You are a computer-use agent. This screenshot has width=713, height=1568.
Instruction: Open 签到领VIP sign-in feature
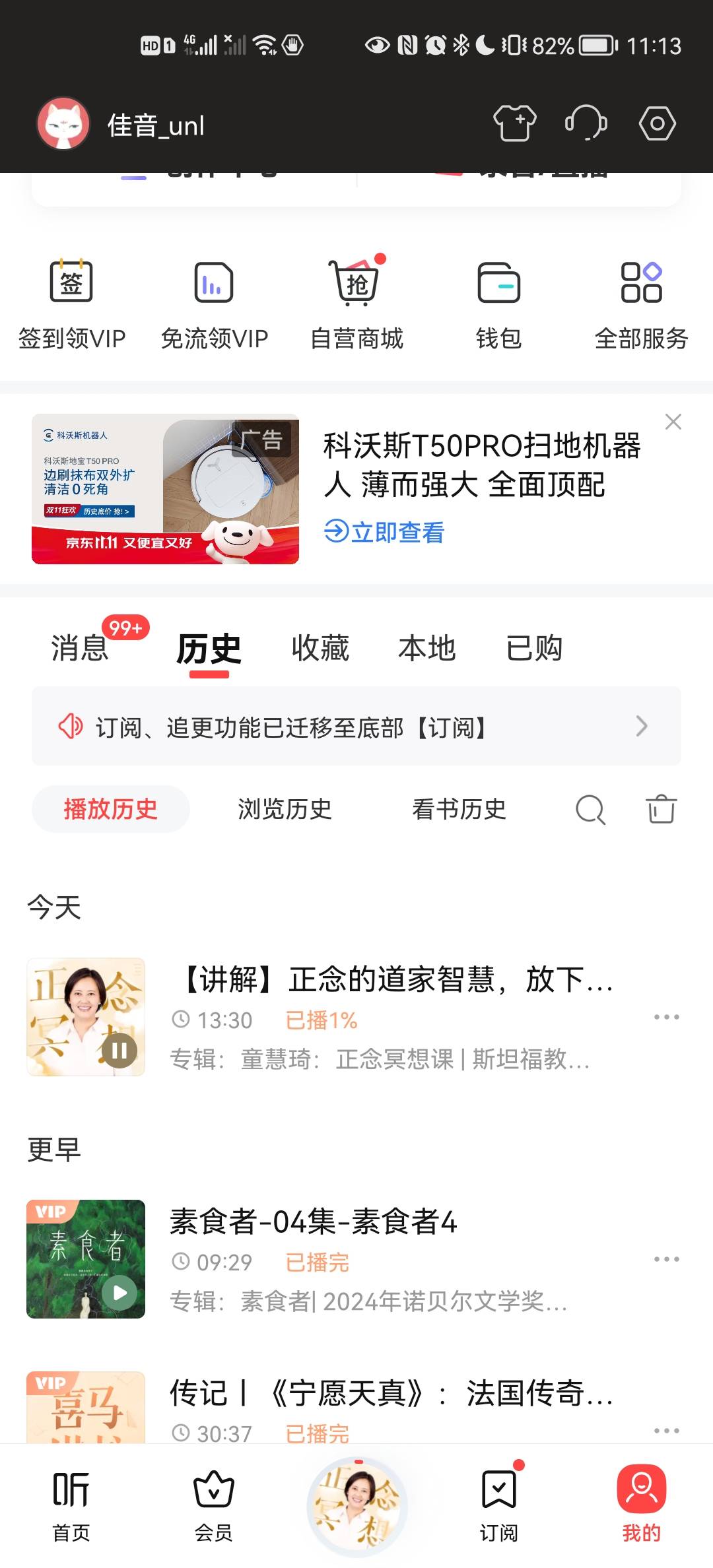point(71,298)
